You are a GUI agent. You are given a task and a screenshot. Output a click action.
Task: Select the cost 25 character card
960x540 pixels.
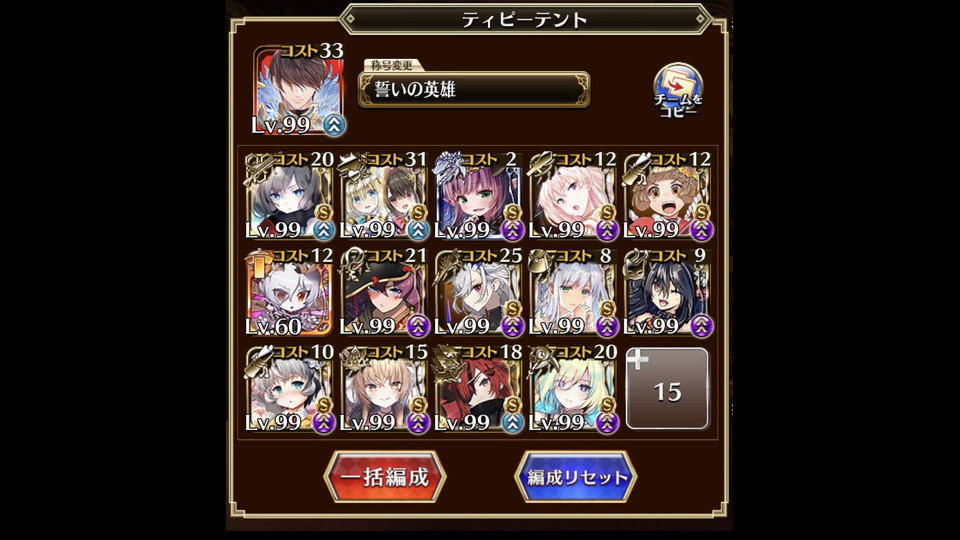click(x=478, y=293)
